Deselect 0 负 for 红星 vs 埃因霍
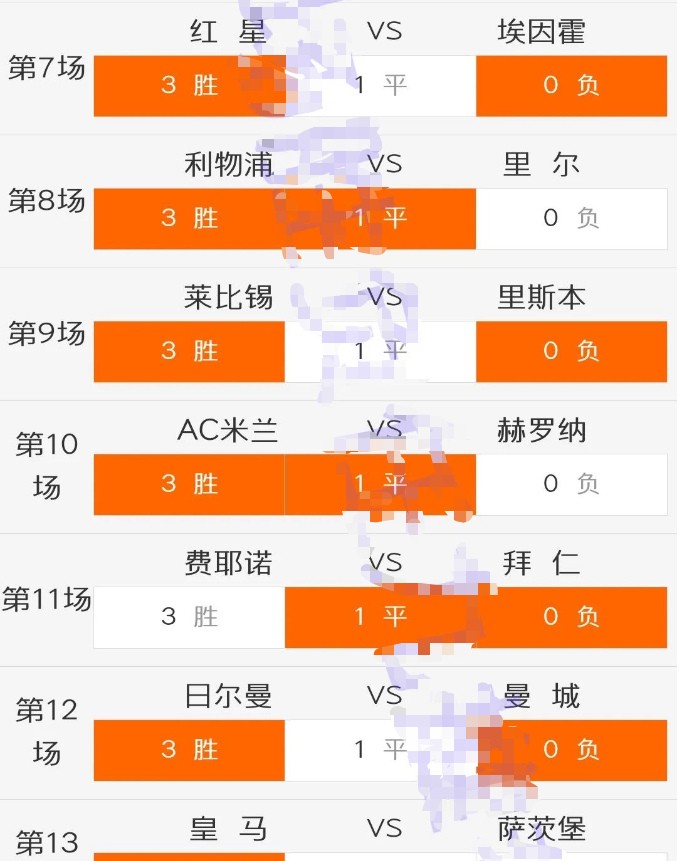Screen dimensions: 686x861 [x=571, y=85]
